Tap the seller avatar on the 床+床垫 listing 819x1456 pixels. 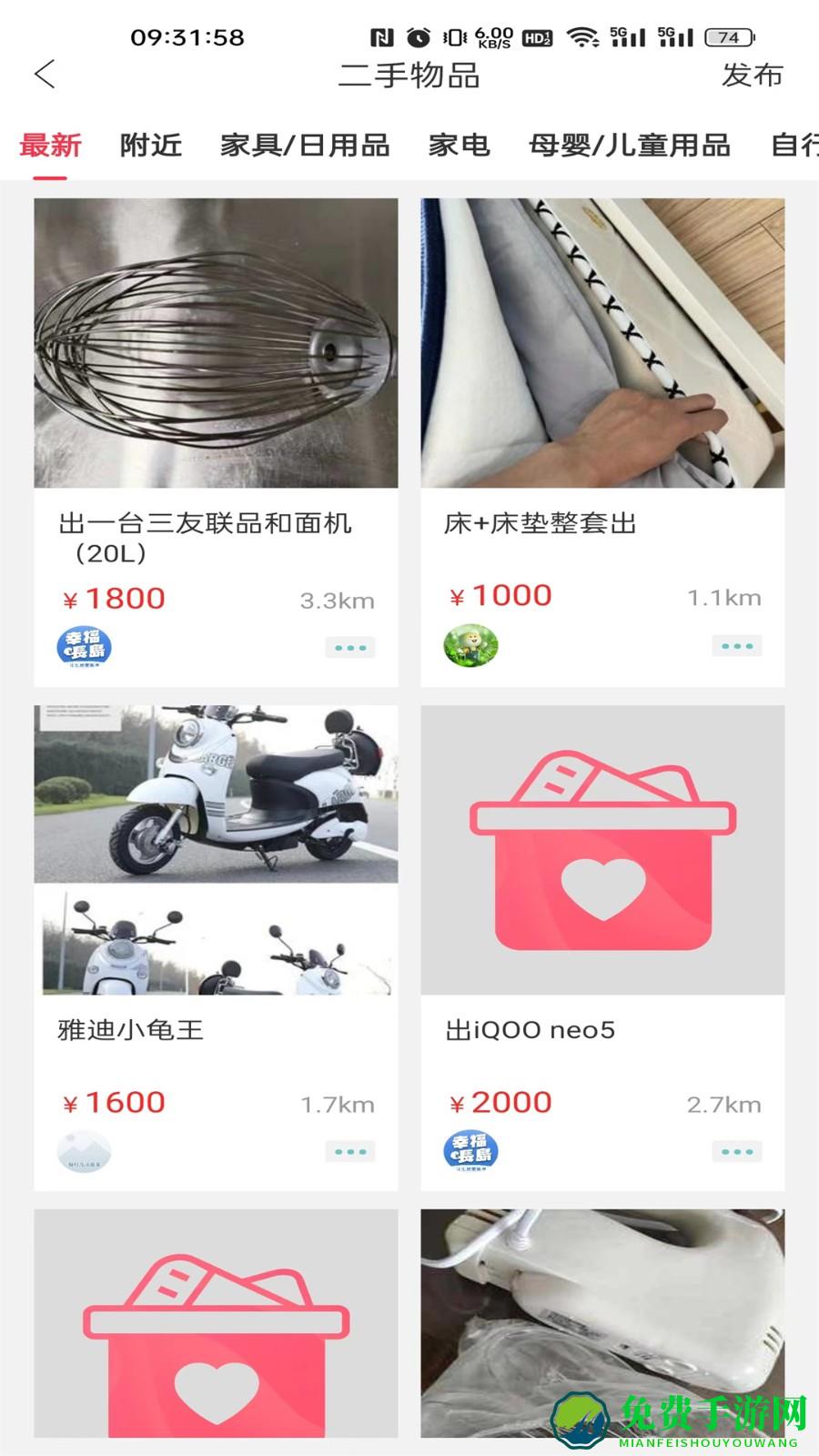click(x=470, y=644)
